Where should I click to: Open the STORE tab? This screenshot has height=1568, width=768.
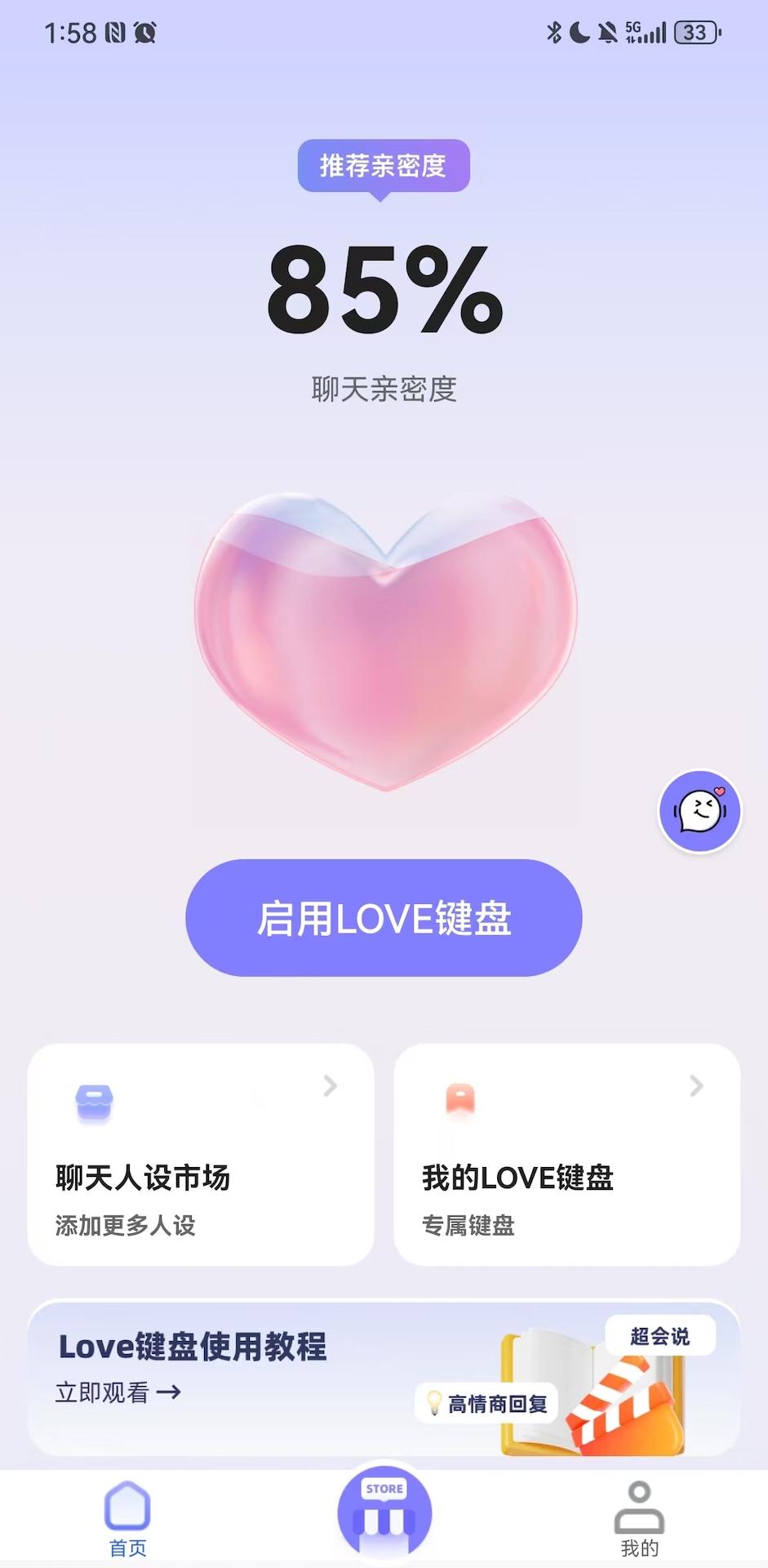[384, 1512]
